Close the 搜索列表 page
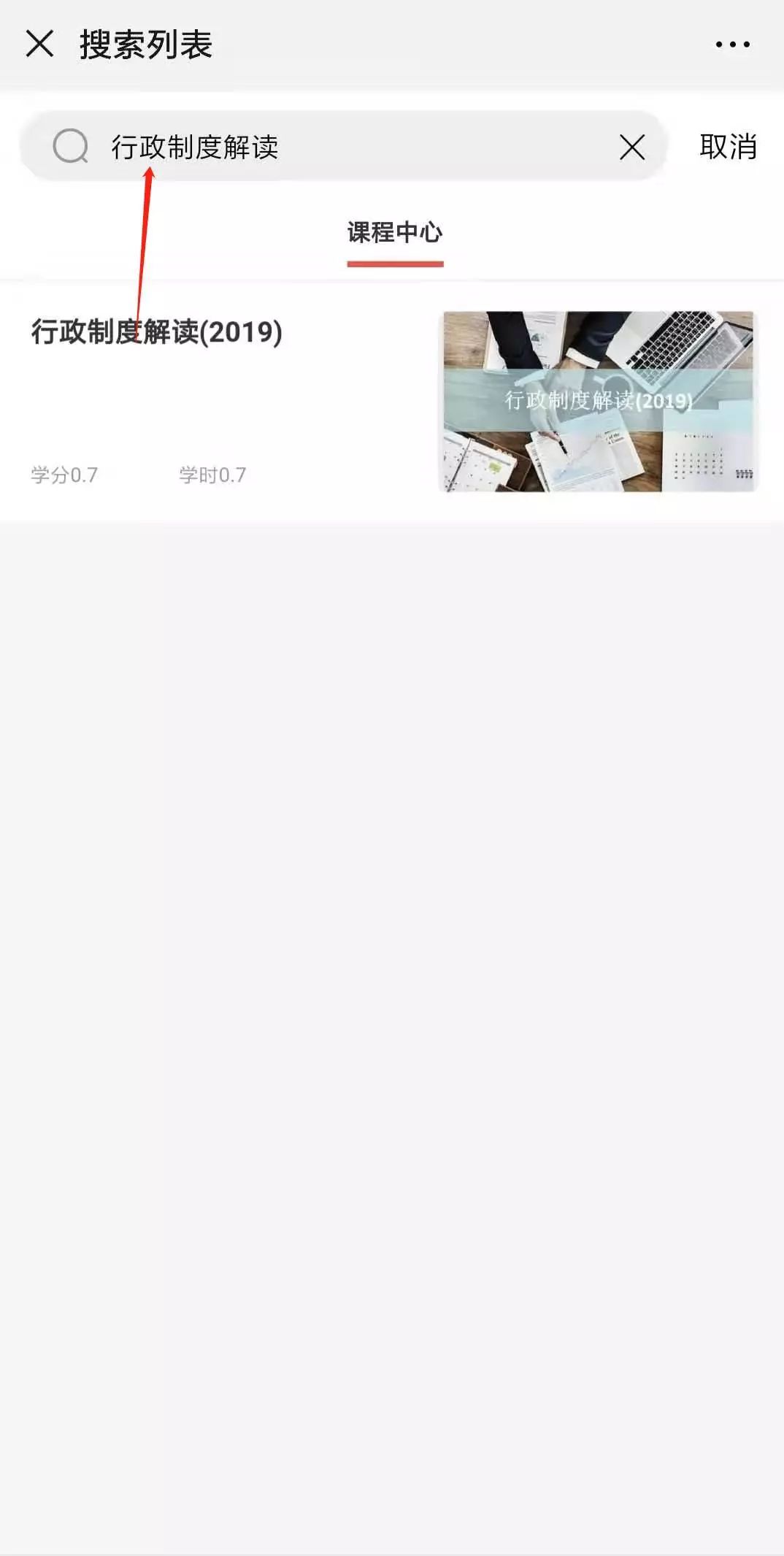 tap(39, 44)
